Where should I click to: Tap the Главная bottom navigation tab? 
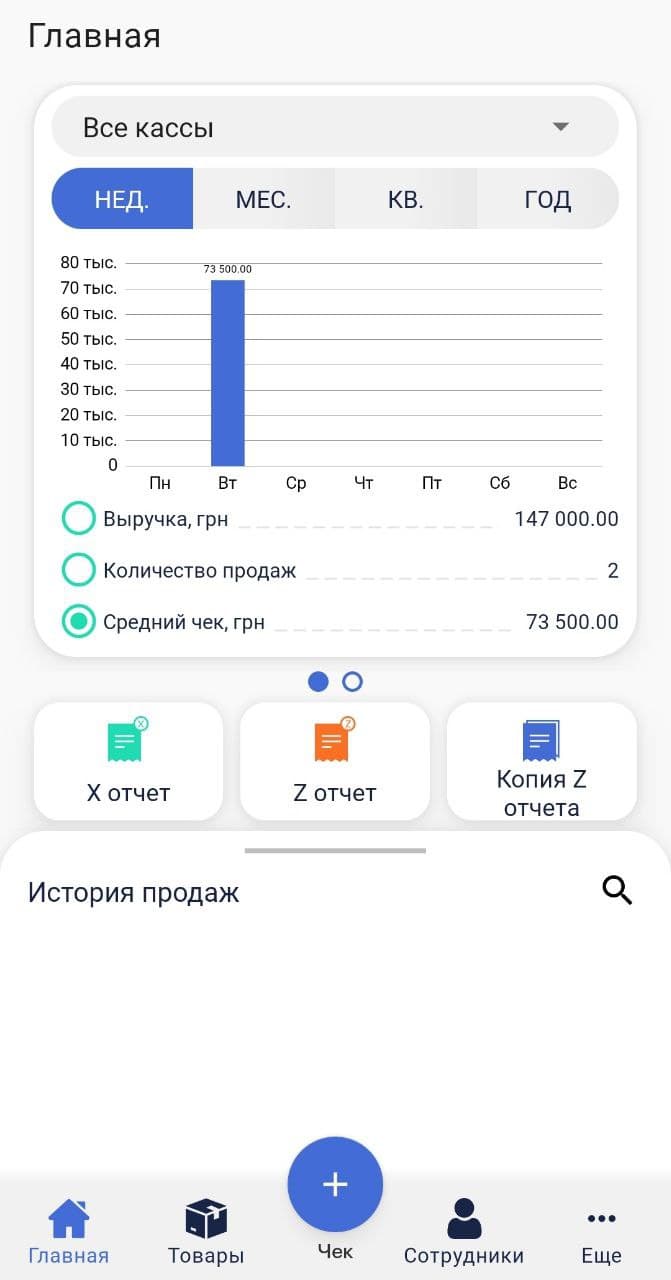(69, 1232)
